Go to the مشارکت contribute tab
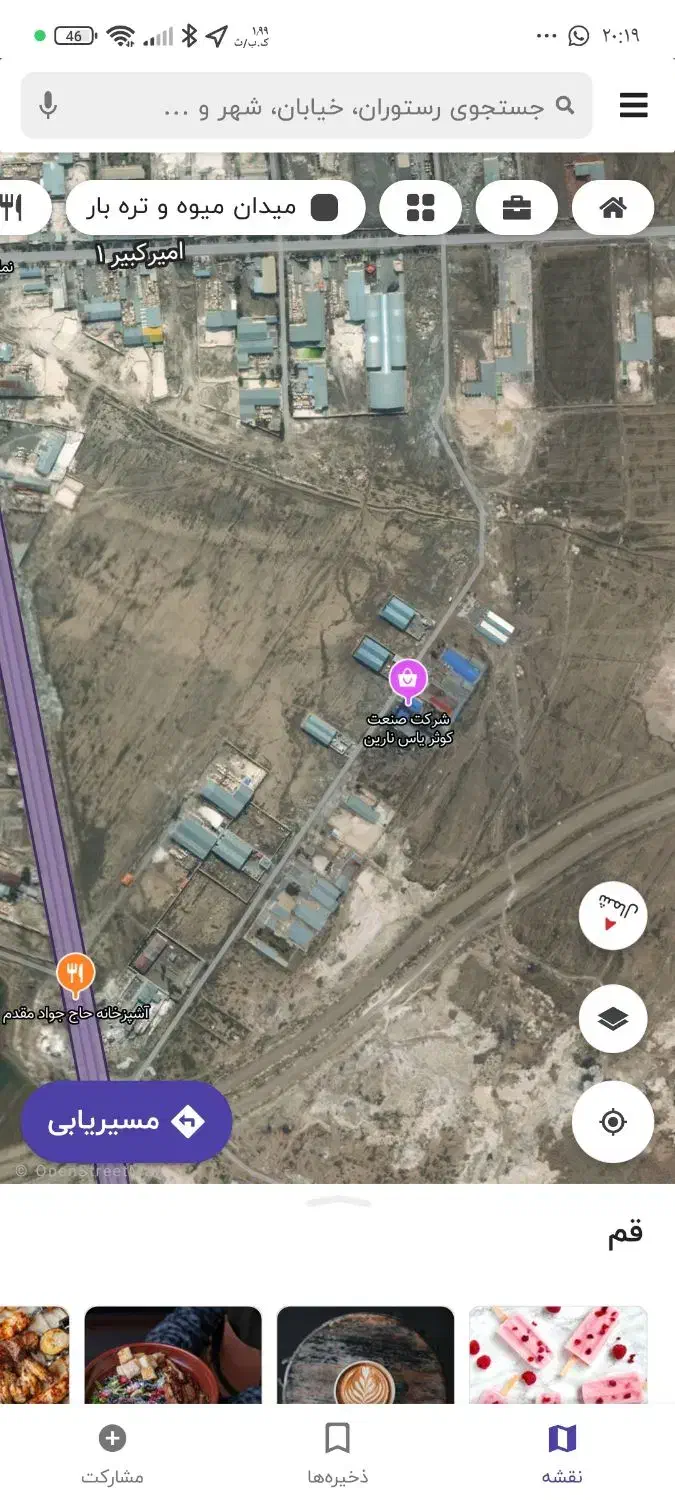Viewport: 675px width, 1500px height. coord(112,1453)
